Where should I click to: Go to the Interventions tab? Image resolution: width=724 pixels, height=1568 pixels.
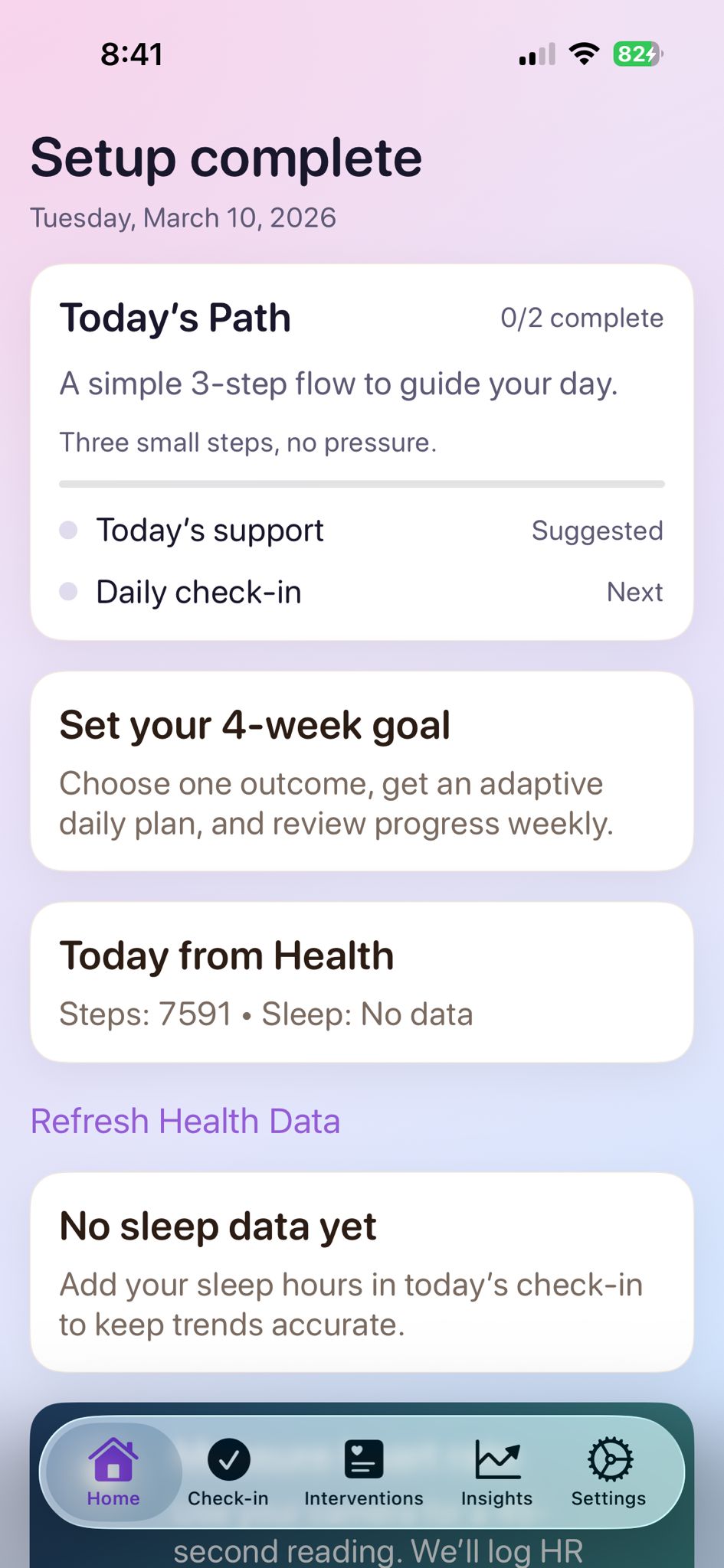pos(363,1473)
